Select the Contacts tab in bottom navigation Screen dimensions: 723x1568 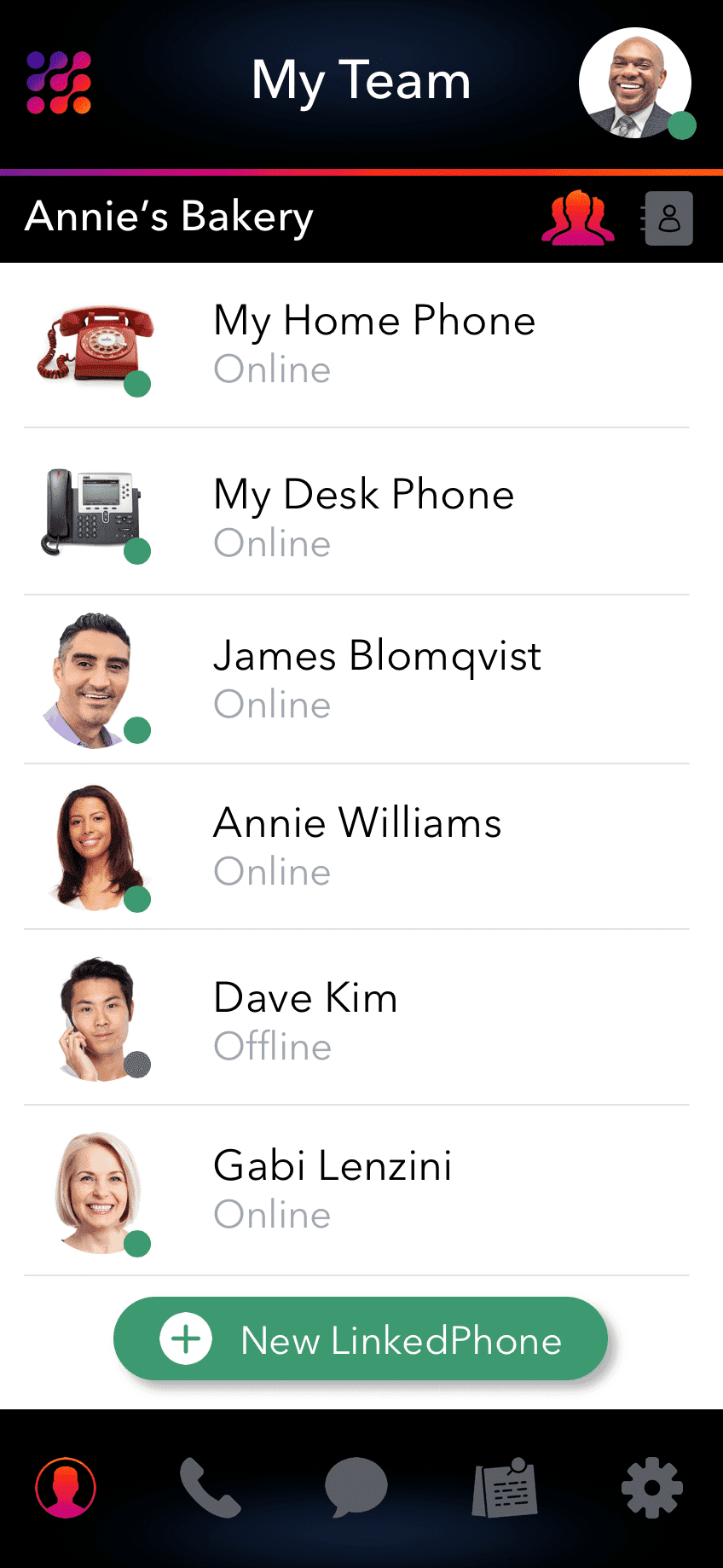pyautogui.click(x=67, y=1487)
